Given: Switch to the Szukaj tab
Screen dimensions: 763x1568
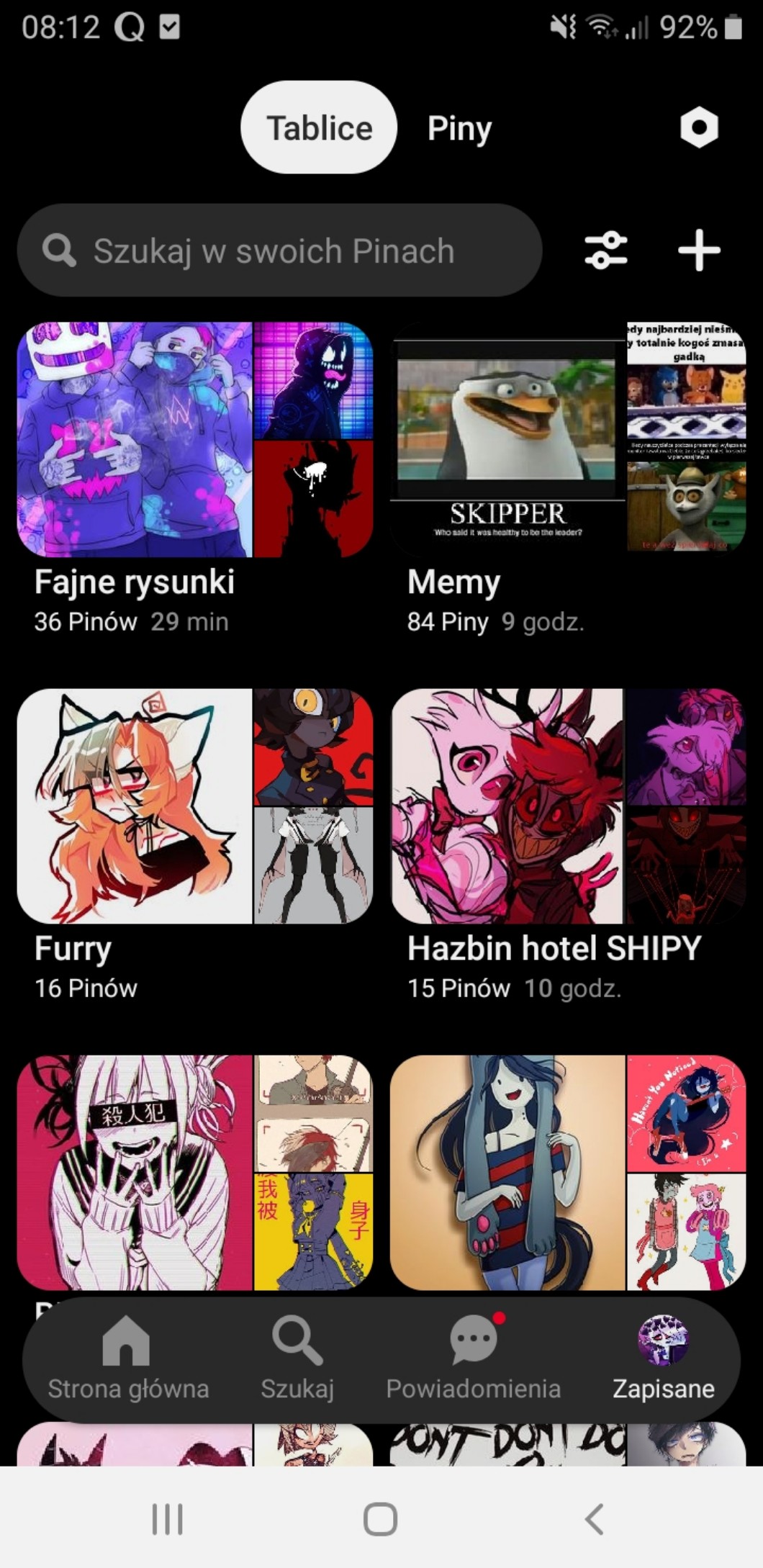Looking at the screenshot, I should [x=297, y=1358].
